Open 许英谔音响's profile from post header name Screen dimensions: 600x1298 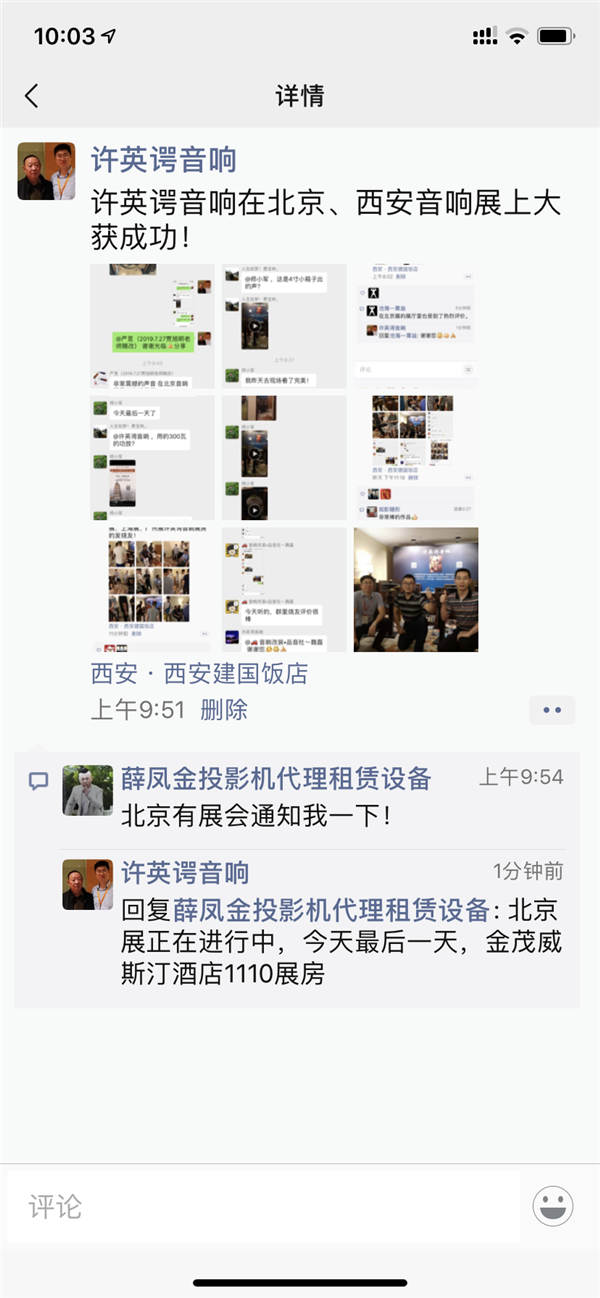pos(164,160)
